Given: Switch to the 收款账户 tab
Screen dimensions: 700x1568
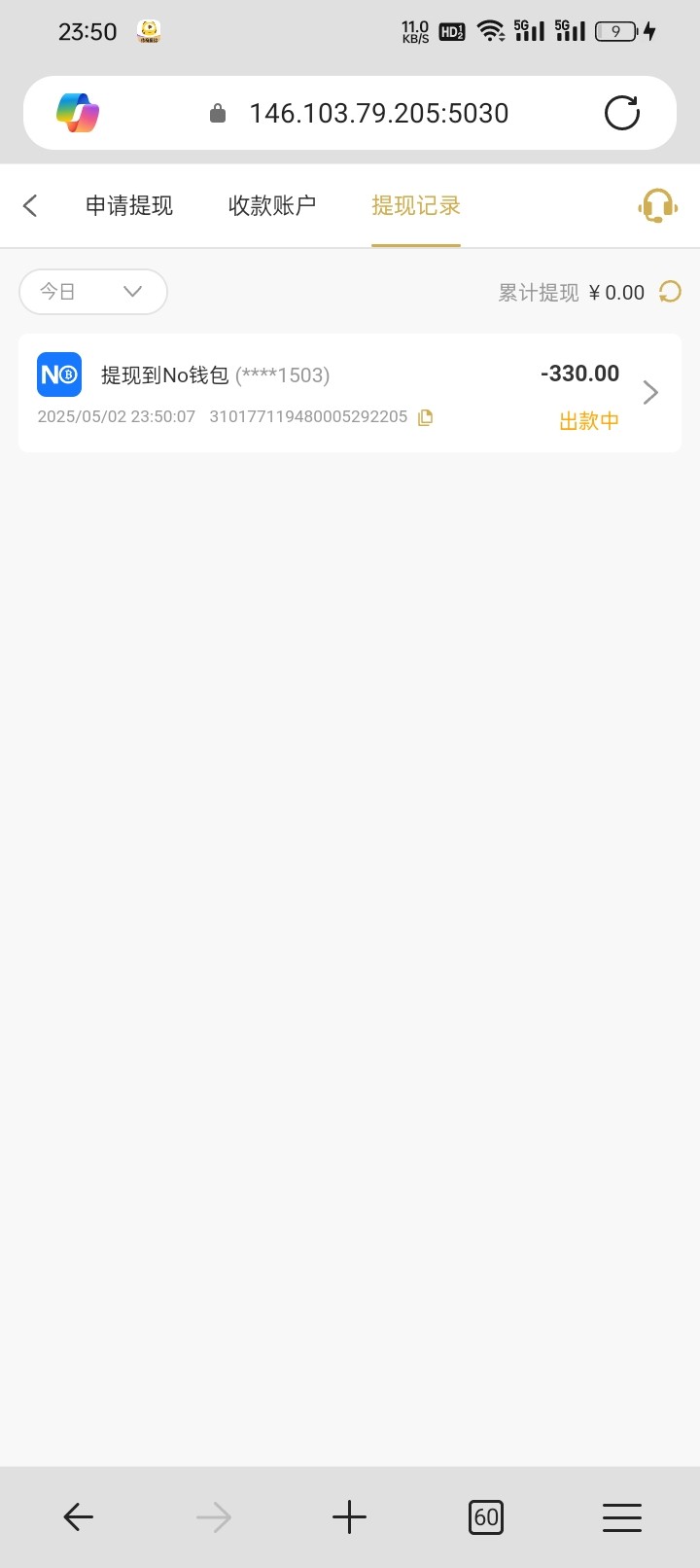Looking at the screenshot, I should click(x=272, y=205).
